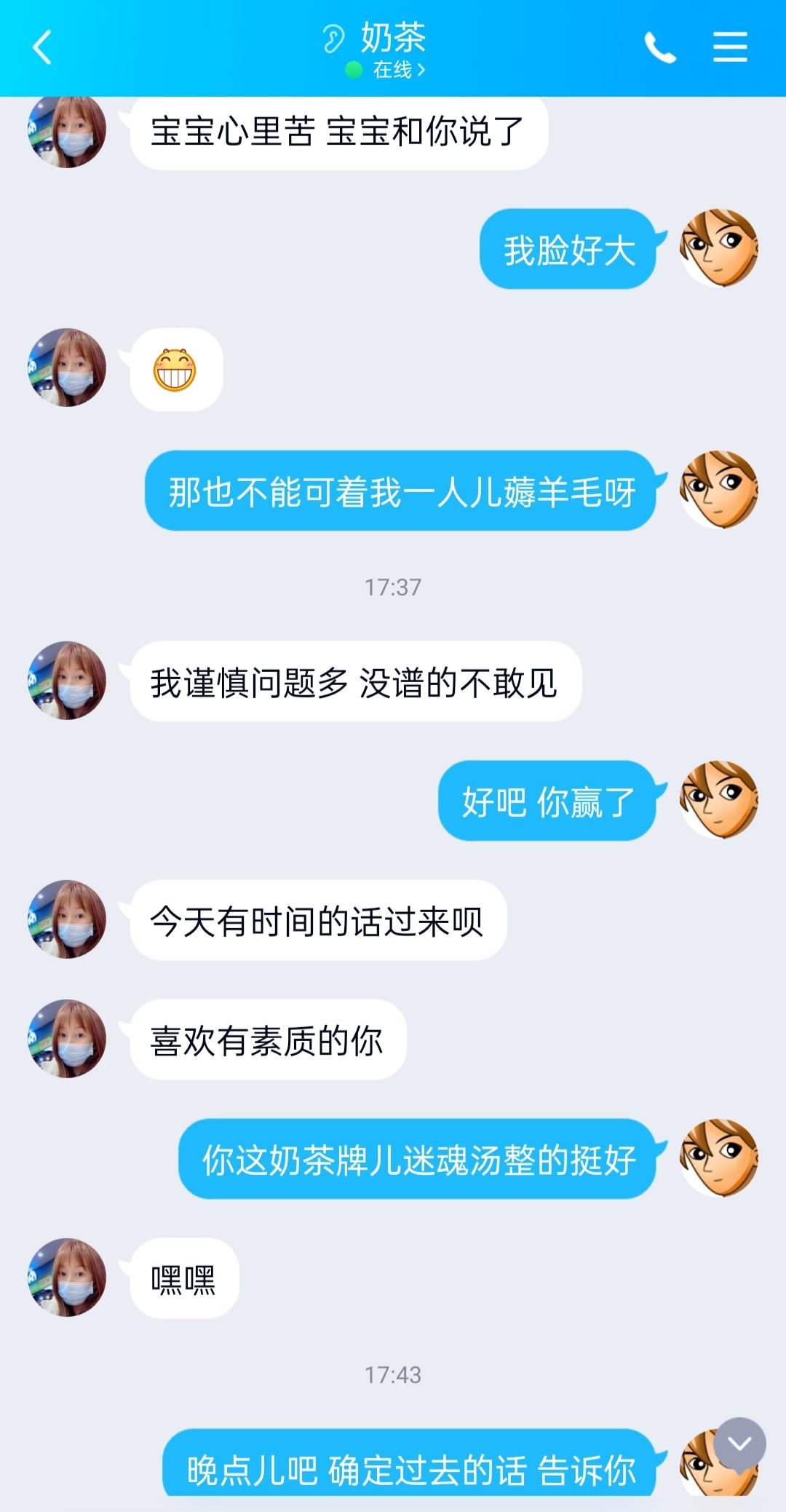Tap earpiece mode icon beside chat title
Screen dimensions: 786x1512
(x=333, y=38)
